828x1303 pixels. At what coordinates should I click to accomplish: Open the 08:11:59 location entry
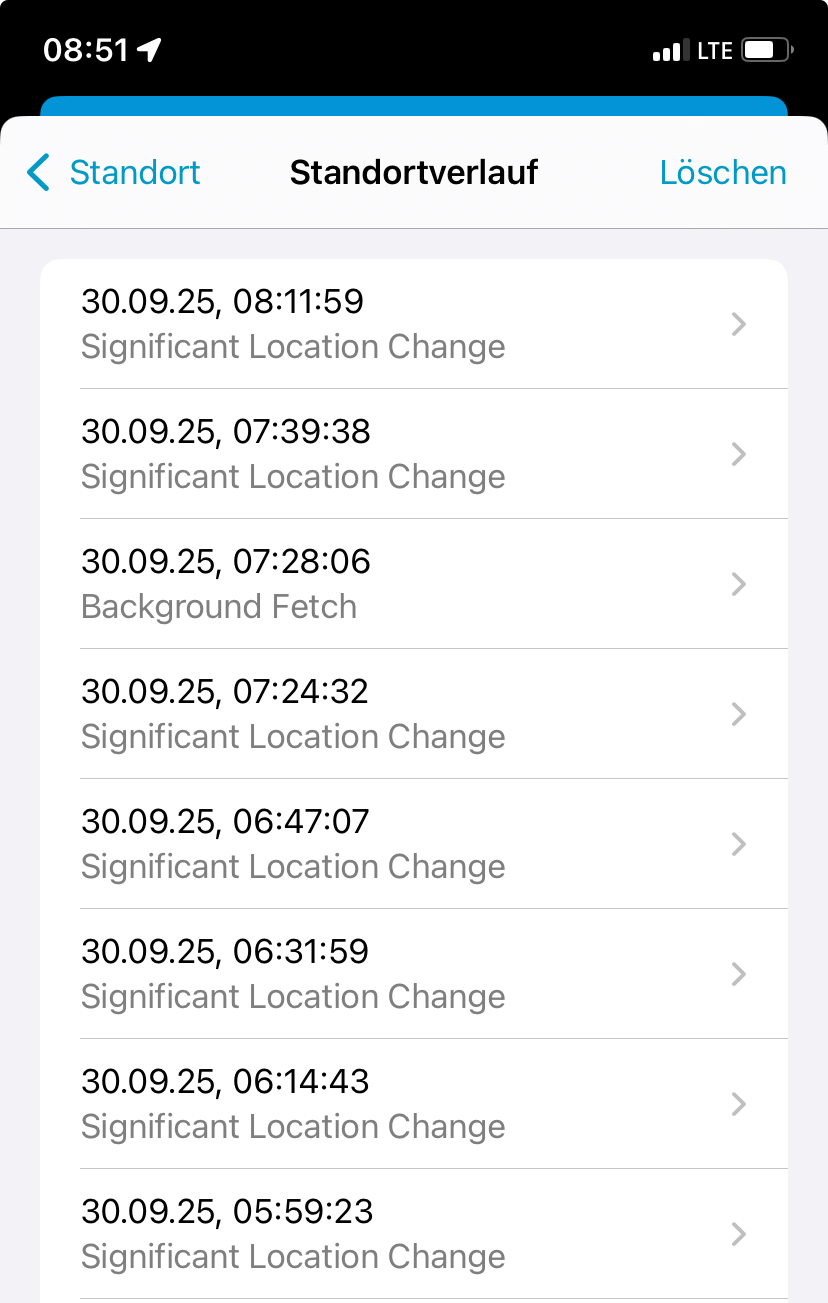(x=414, y=324)
